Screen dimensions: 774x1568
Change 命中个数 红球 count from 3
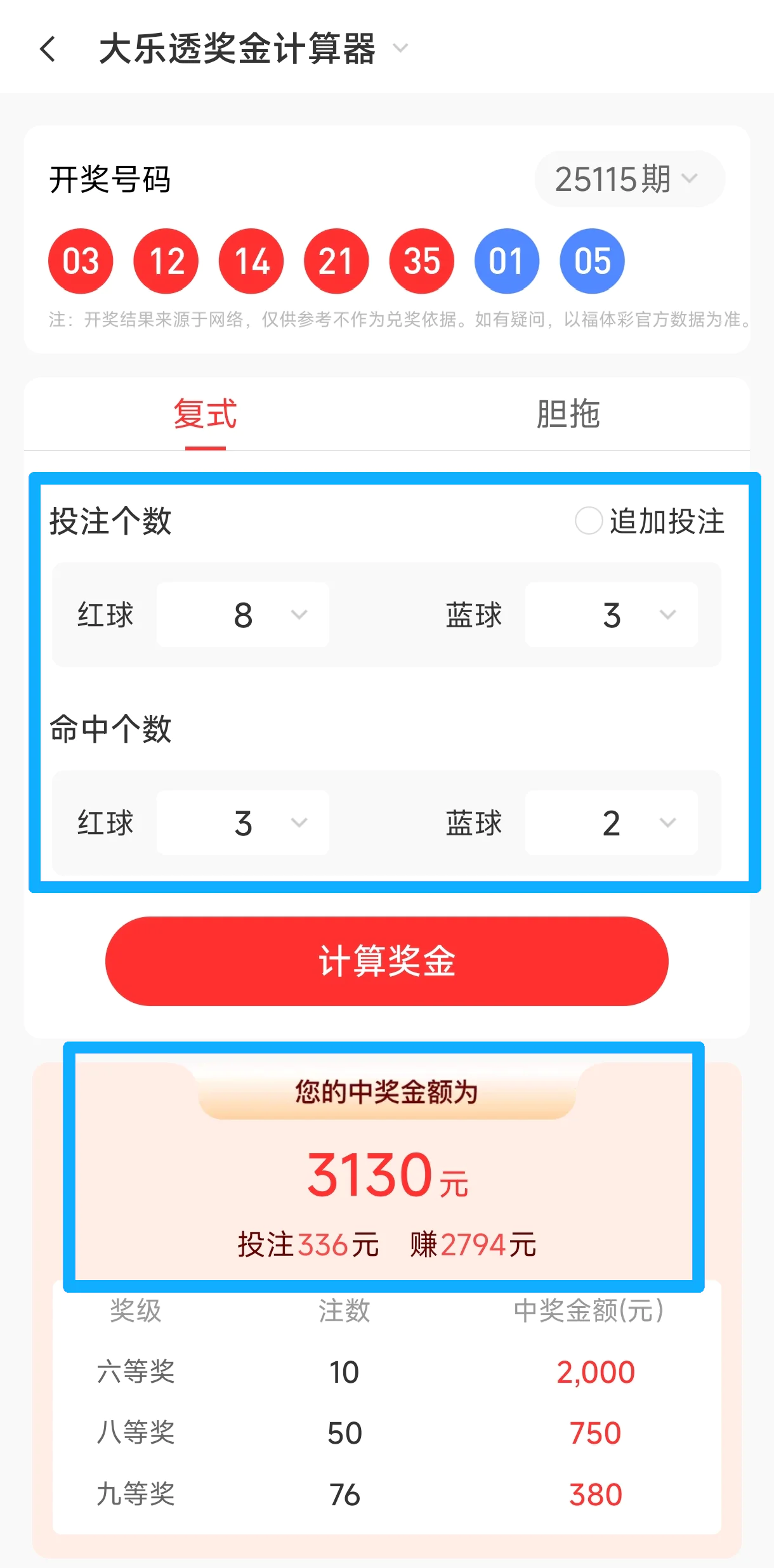[x=243, y=823]
